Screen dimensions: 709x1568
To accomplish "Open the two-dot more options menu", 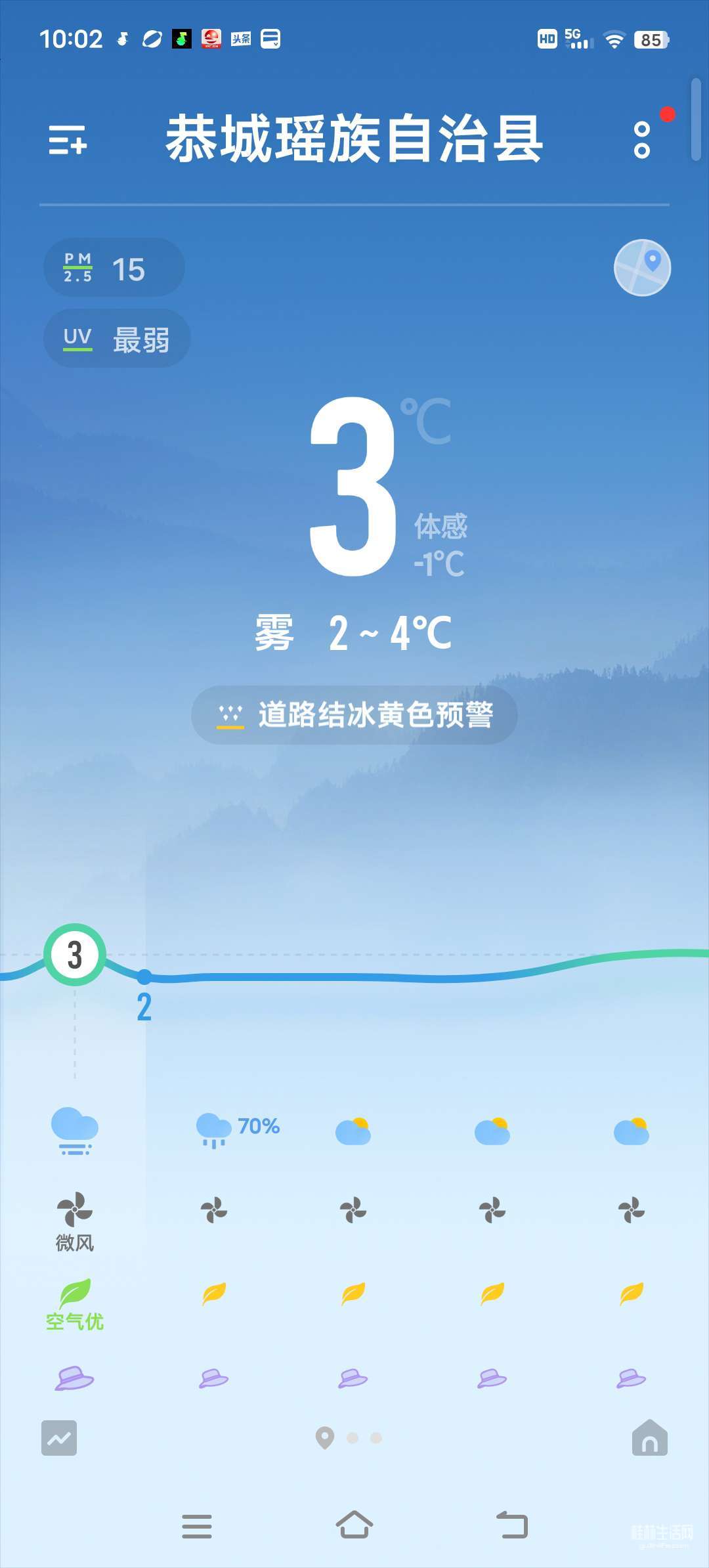I will (642, 140).
